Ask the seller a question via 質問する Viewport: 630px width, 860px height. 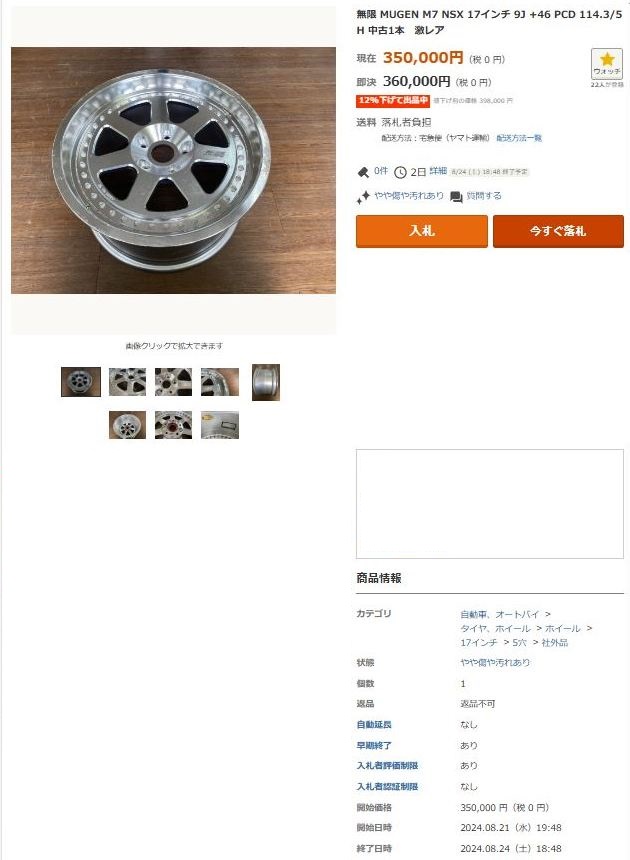point(484,196)
